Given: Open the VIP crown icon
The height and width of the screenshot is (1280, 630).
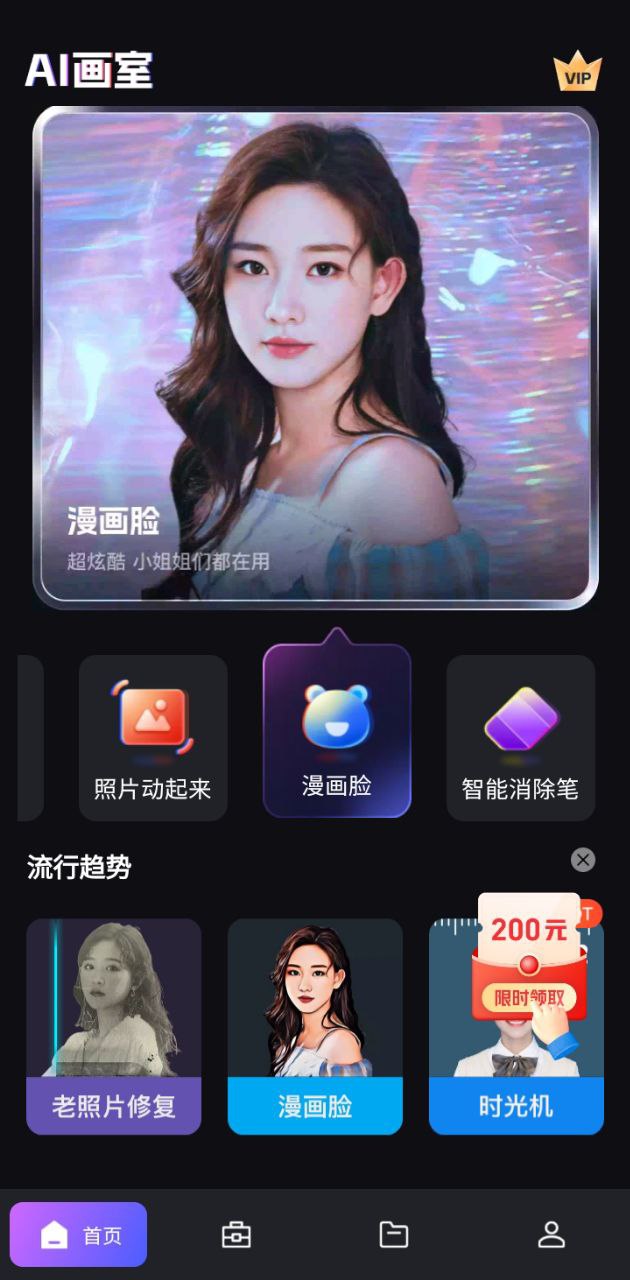Looking at the screenshot, I should point(578,73).
